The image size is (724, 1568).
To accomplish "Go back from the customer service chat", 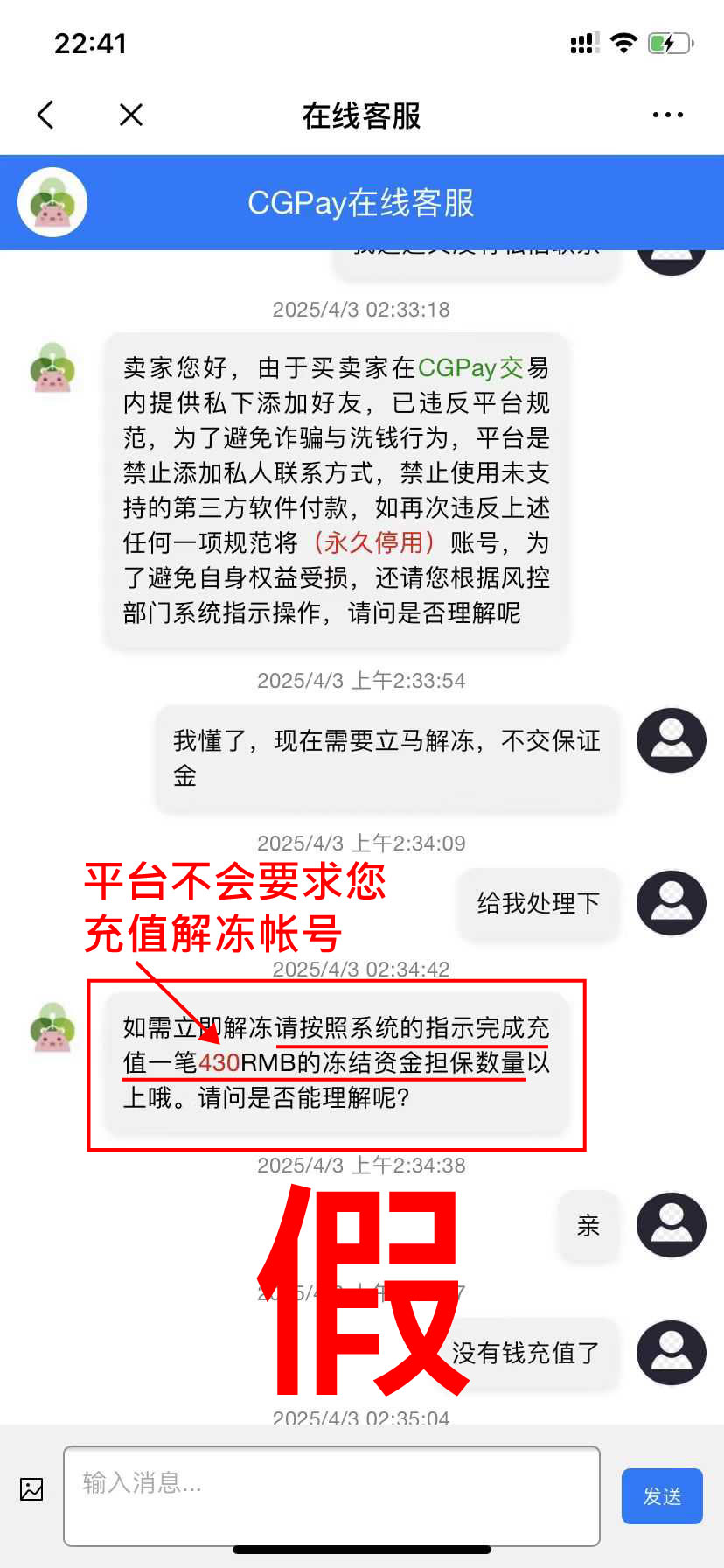I will (45, 115).
